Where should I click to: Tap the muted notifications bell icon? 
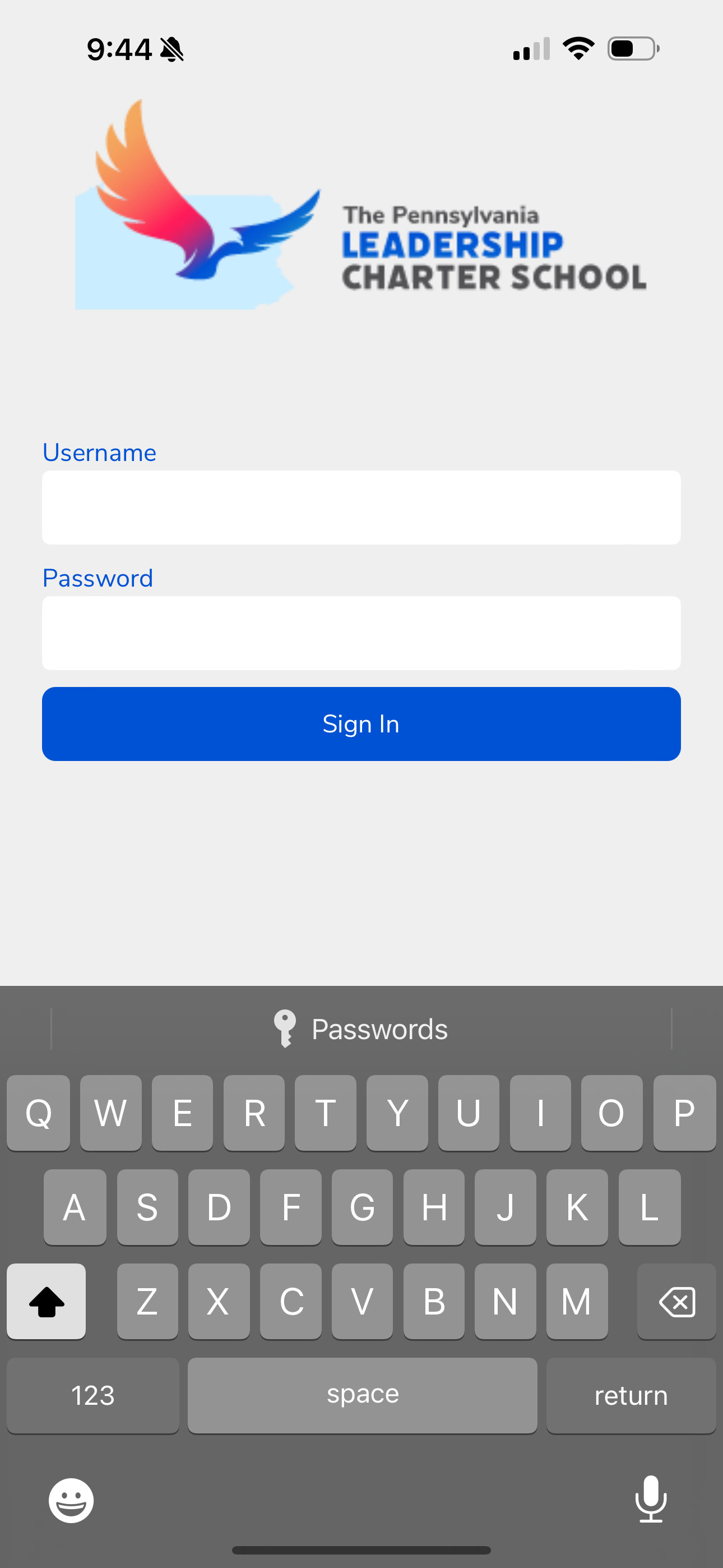click(x=172, y=49)
